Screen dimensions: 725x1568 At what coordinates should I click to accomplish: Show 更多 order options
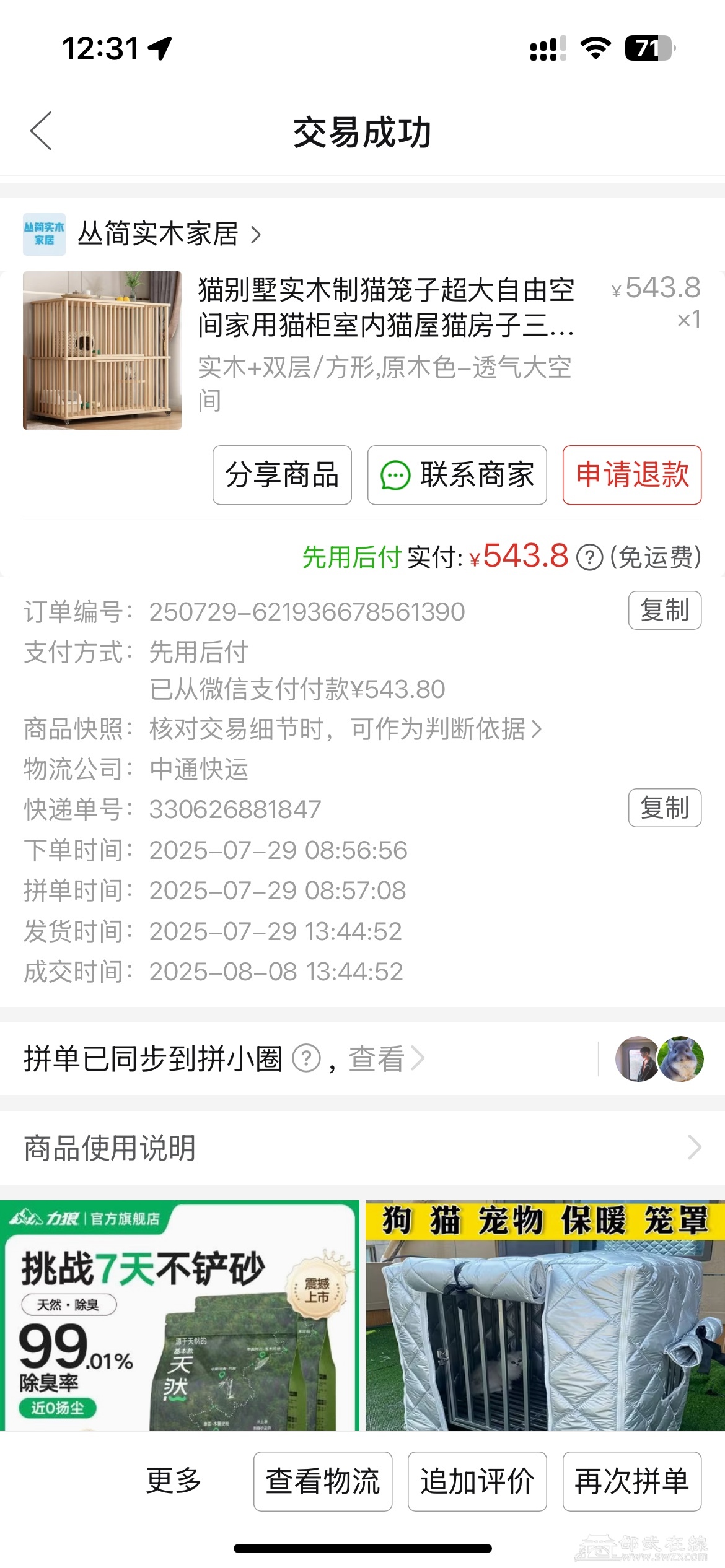pyautogui.click(x=174, y=1481)
